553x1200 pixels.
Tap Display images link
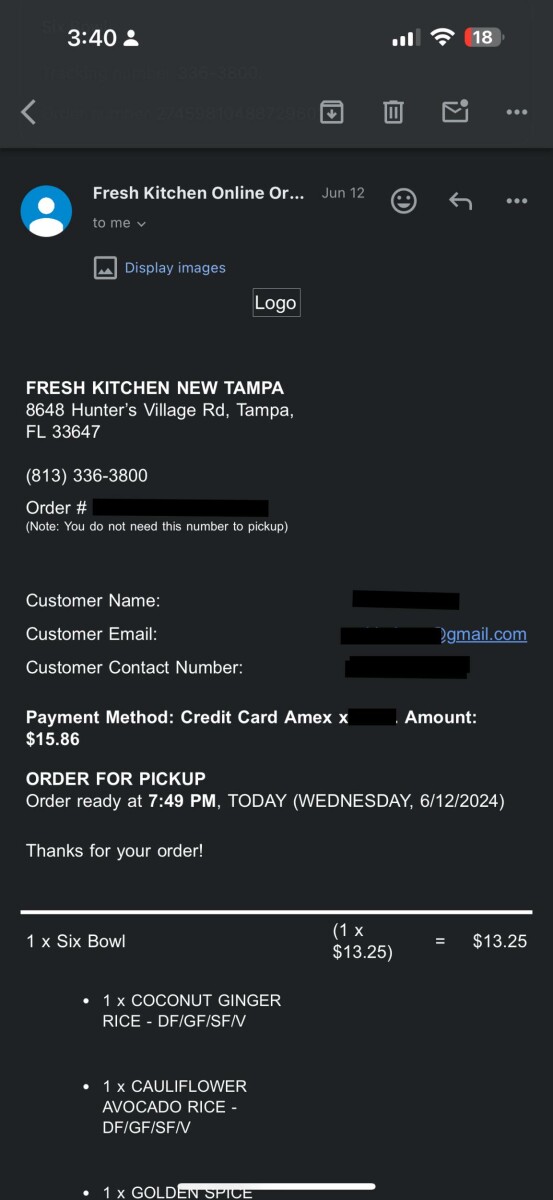[175, 268]
